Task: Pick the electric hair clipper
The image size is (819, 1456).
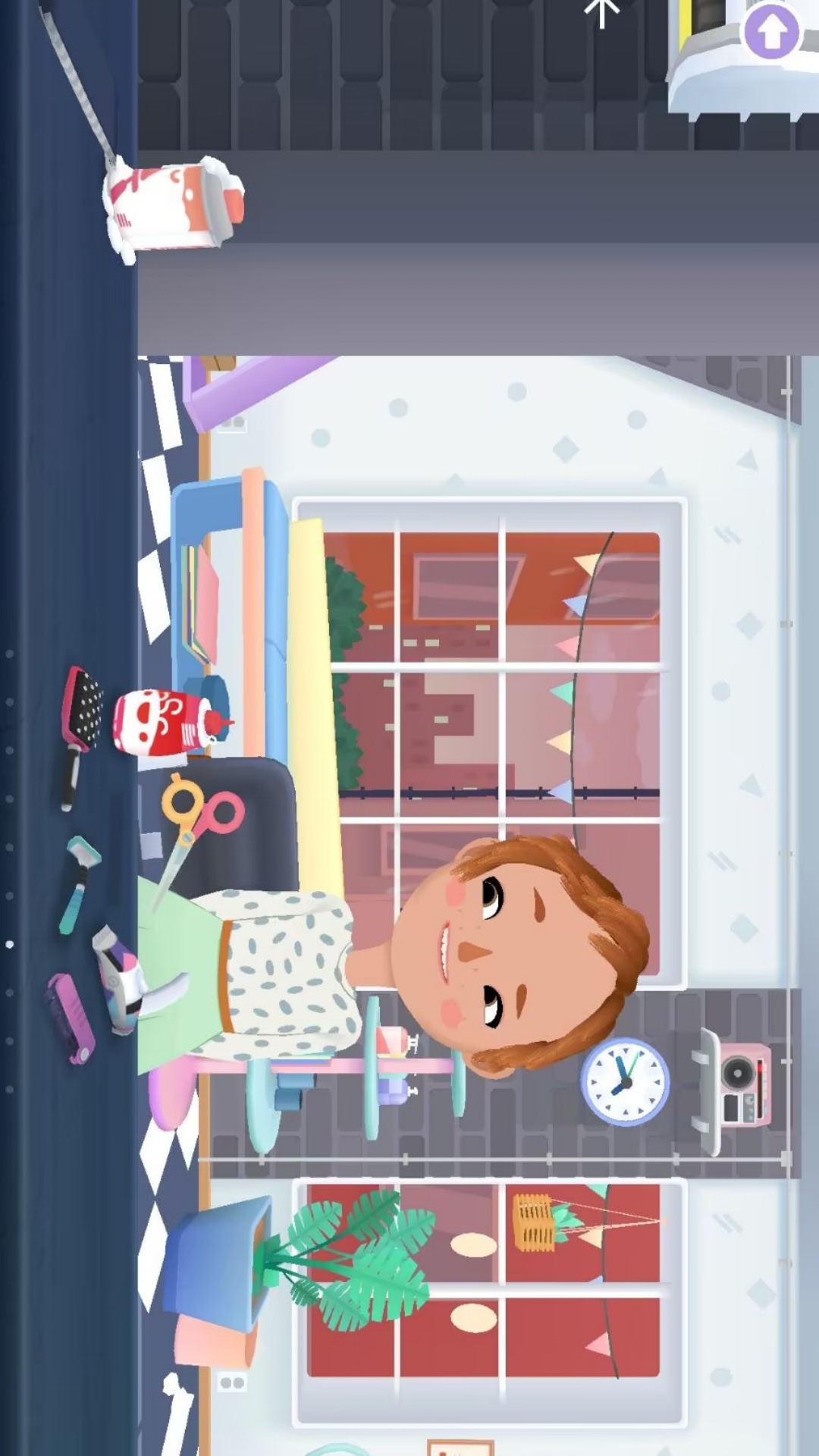Action: tap(129, 978)
